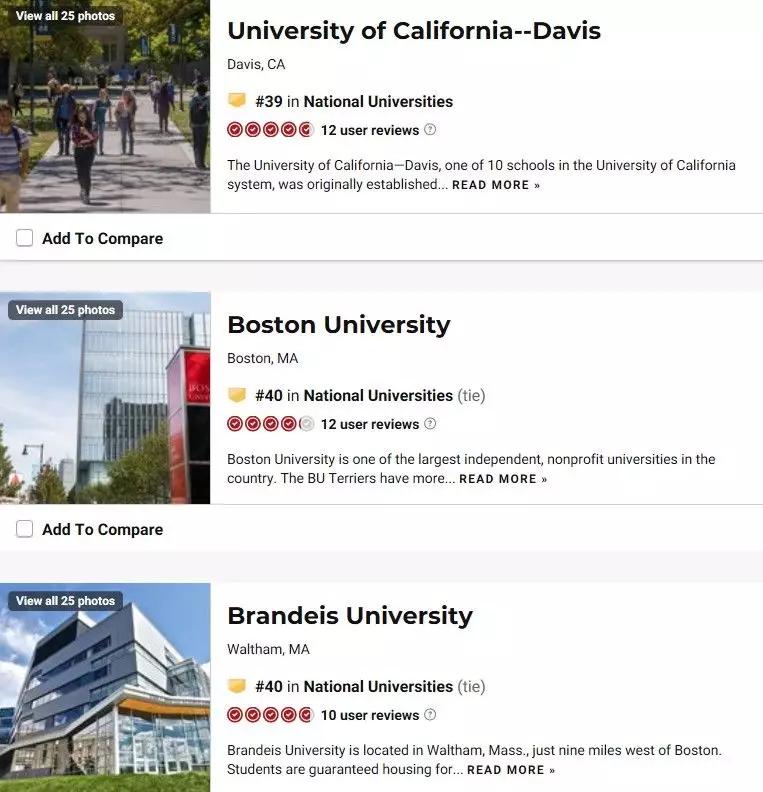Open Boston University reviews info icon
This screenshot has width=763, height=792.
(x=430, y=424)
